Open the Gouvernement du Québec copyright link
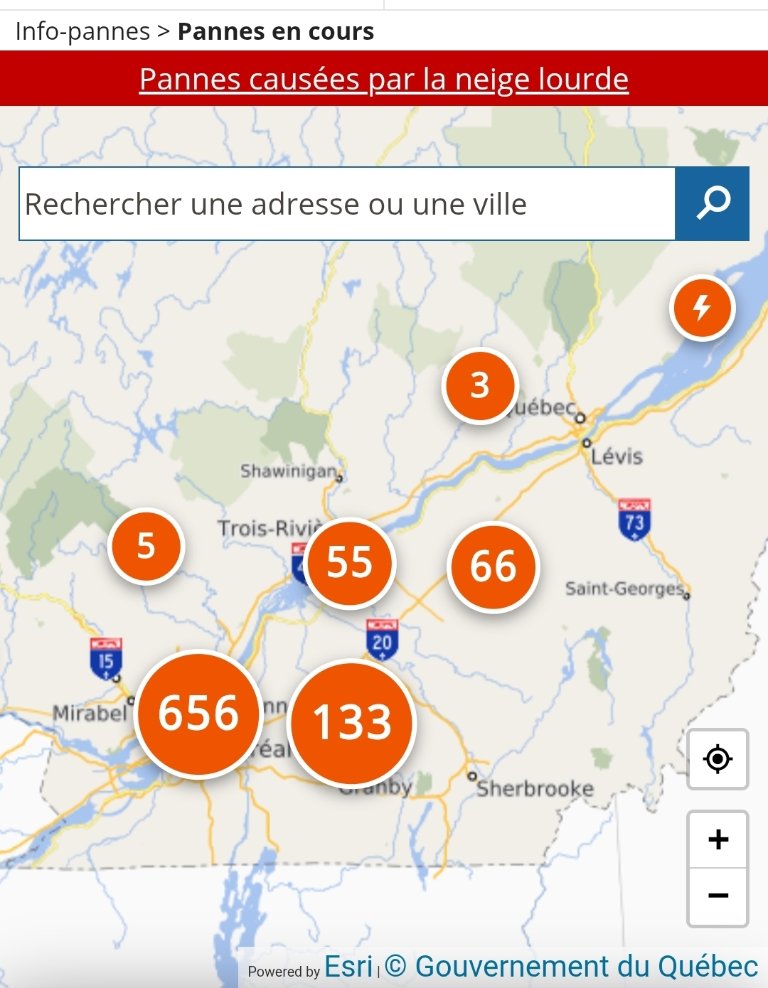The height and width of the screenshot is (988, 768). coord(571,967)
